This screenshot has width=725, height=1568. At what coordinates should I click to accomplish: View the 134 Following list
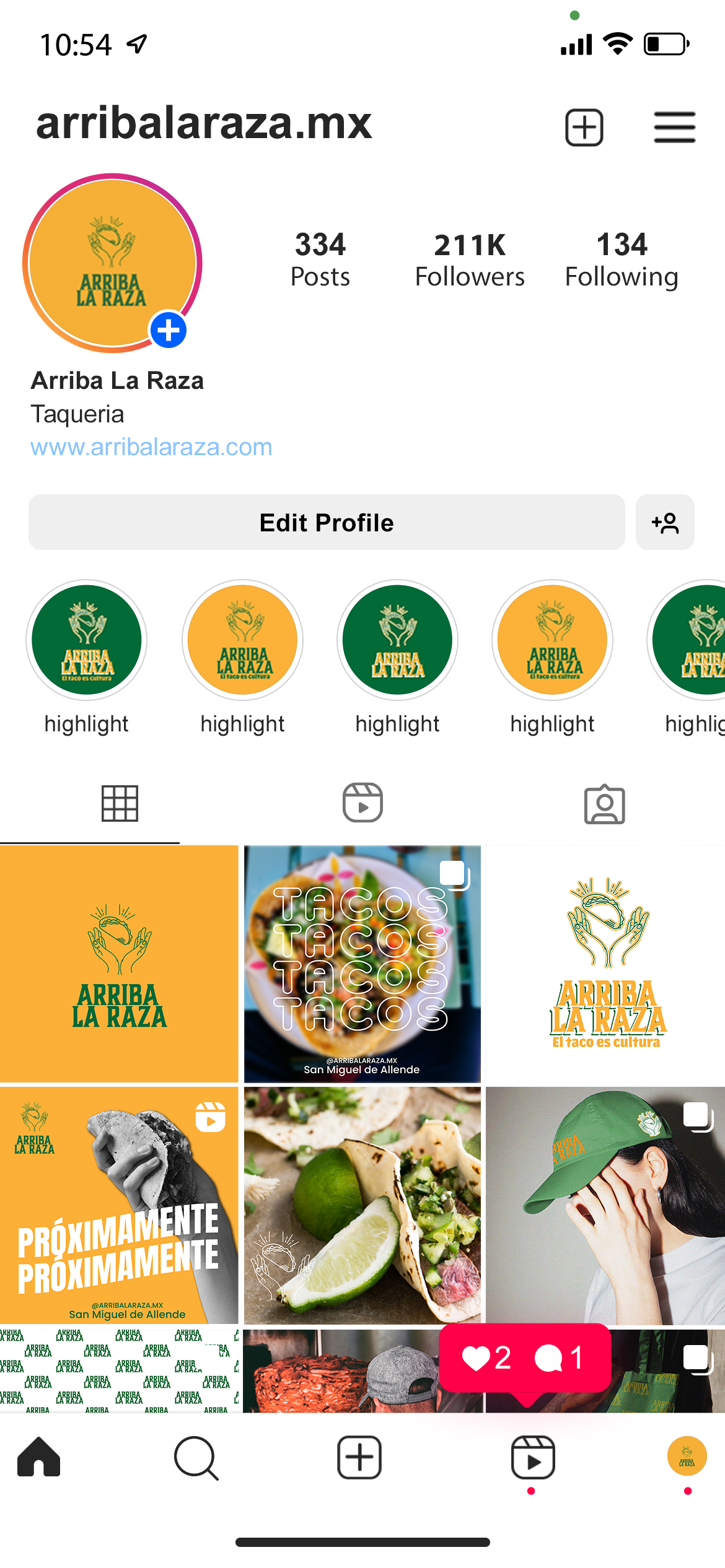click(622, 260)
